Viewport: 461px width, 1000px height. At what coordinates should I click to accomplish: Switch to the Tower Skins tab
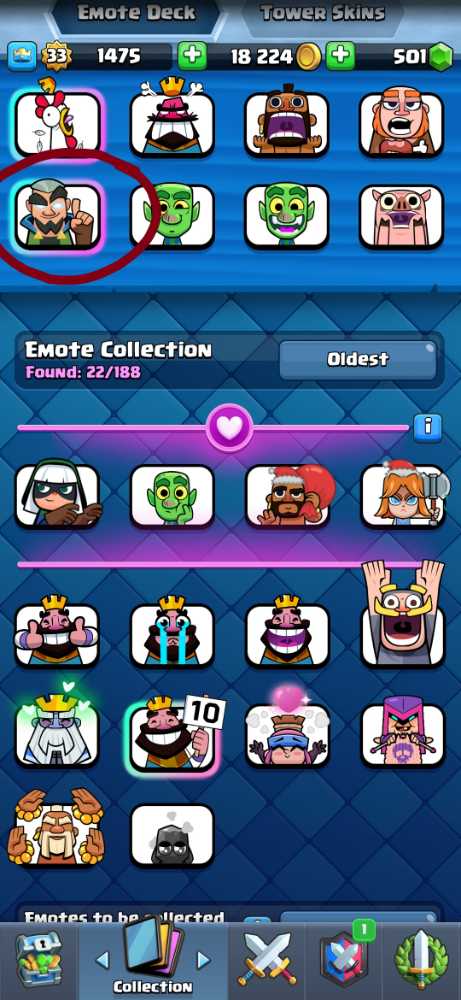(x=323, y=14)
